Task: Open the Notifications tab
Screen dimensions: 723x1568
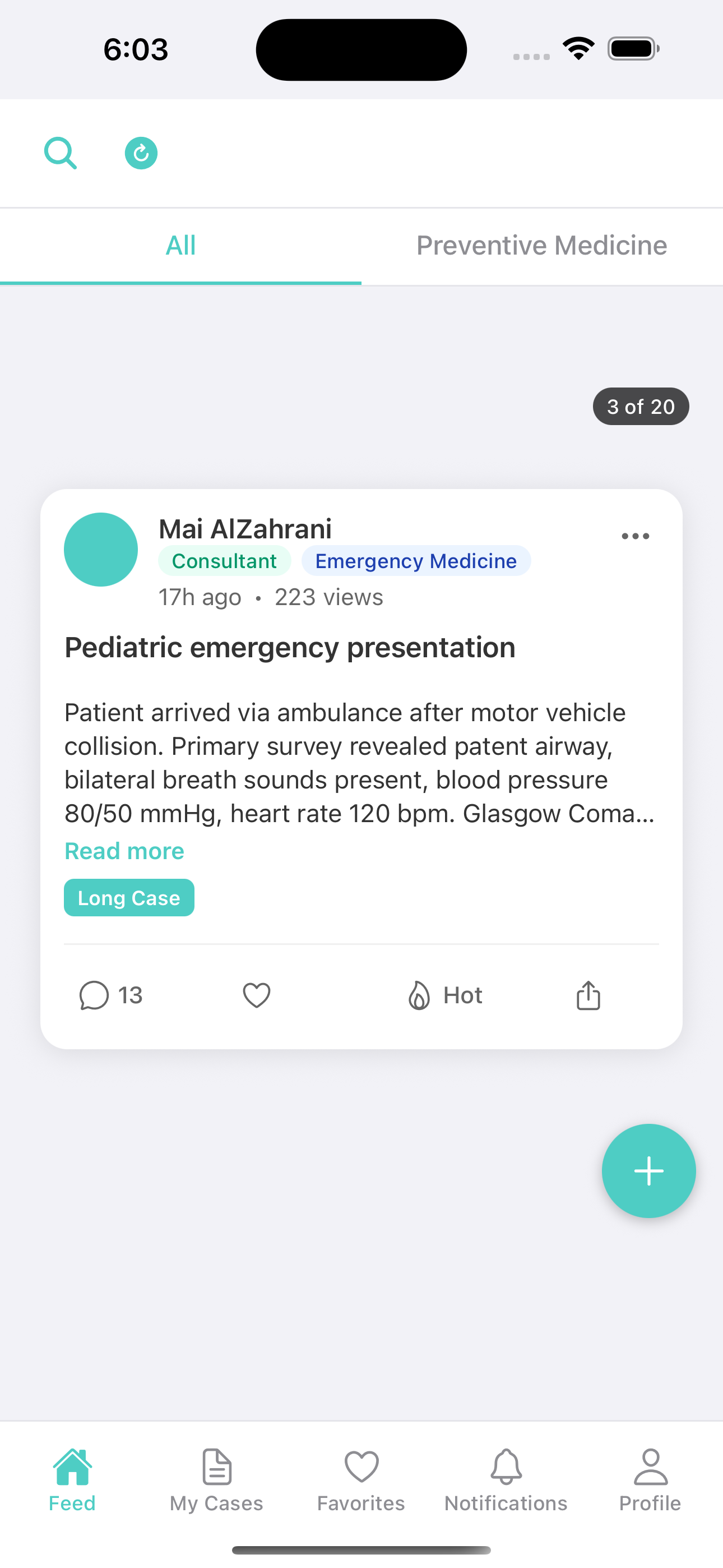Action: tap(506, 1481)
